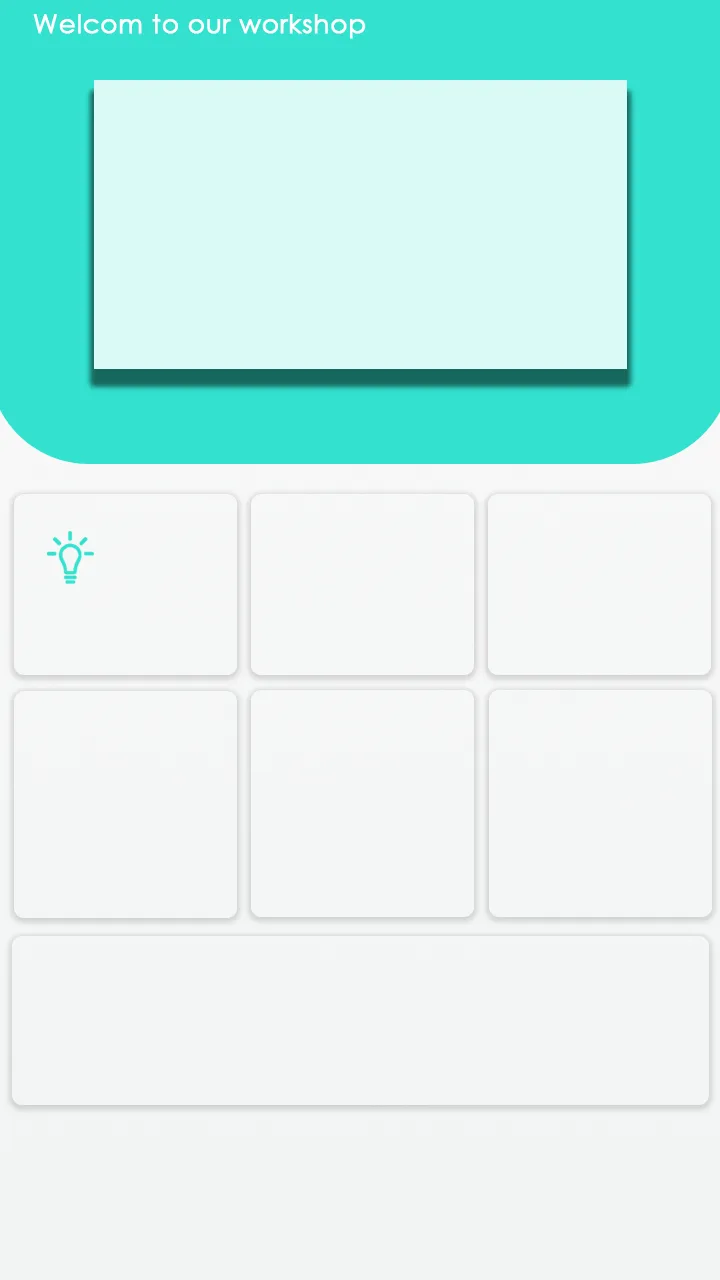The height and width of the screenshot is (1280, 720).
Task: Tap the wide empty card below the grid
Action: (360, 1020)
